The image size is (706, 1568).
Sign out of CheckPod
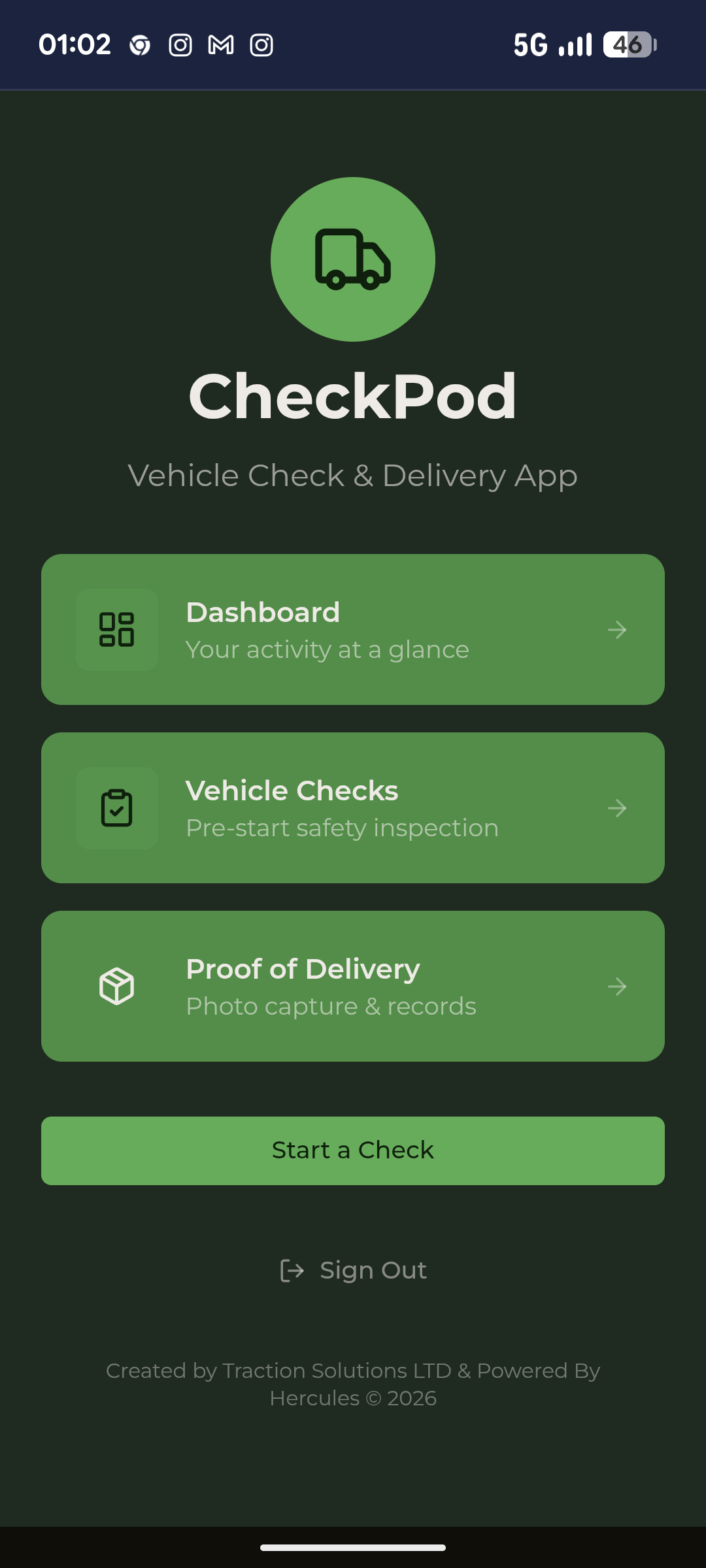pyautogui.click(x=353, y=1271)
